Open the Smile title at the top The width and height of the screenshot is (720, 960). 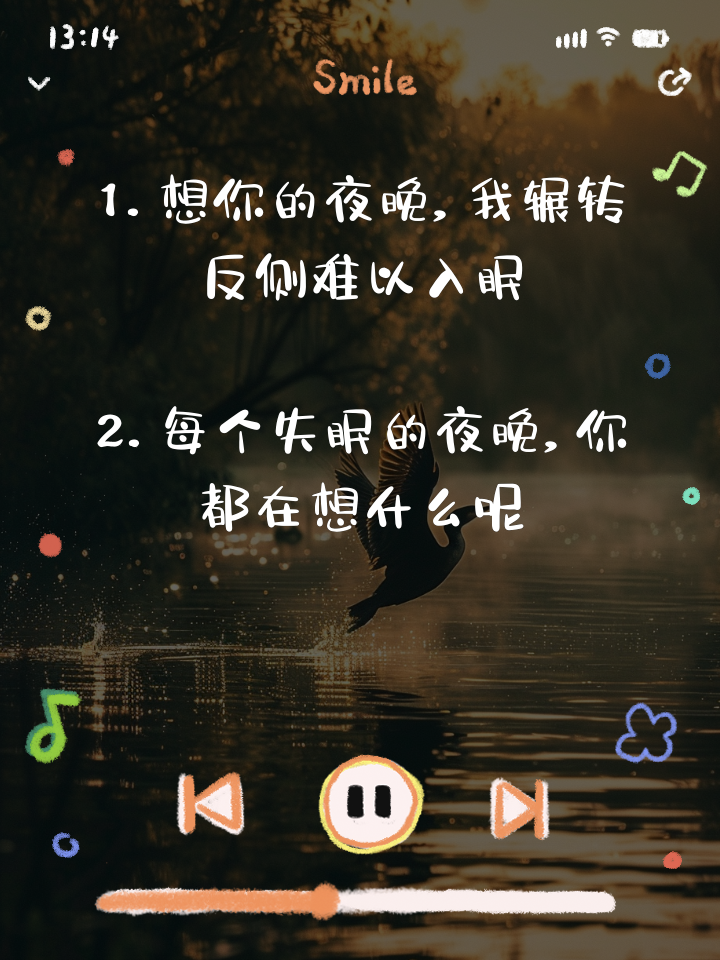point(366,80)
